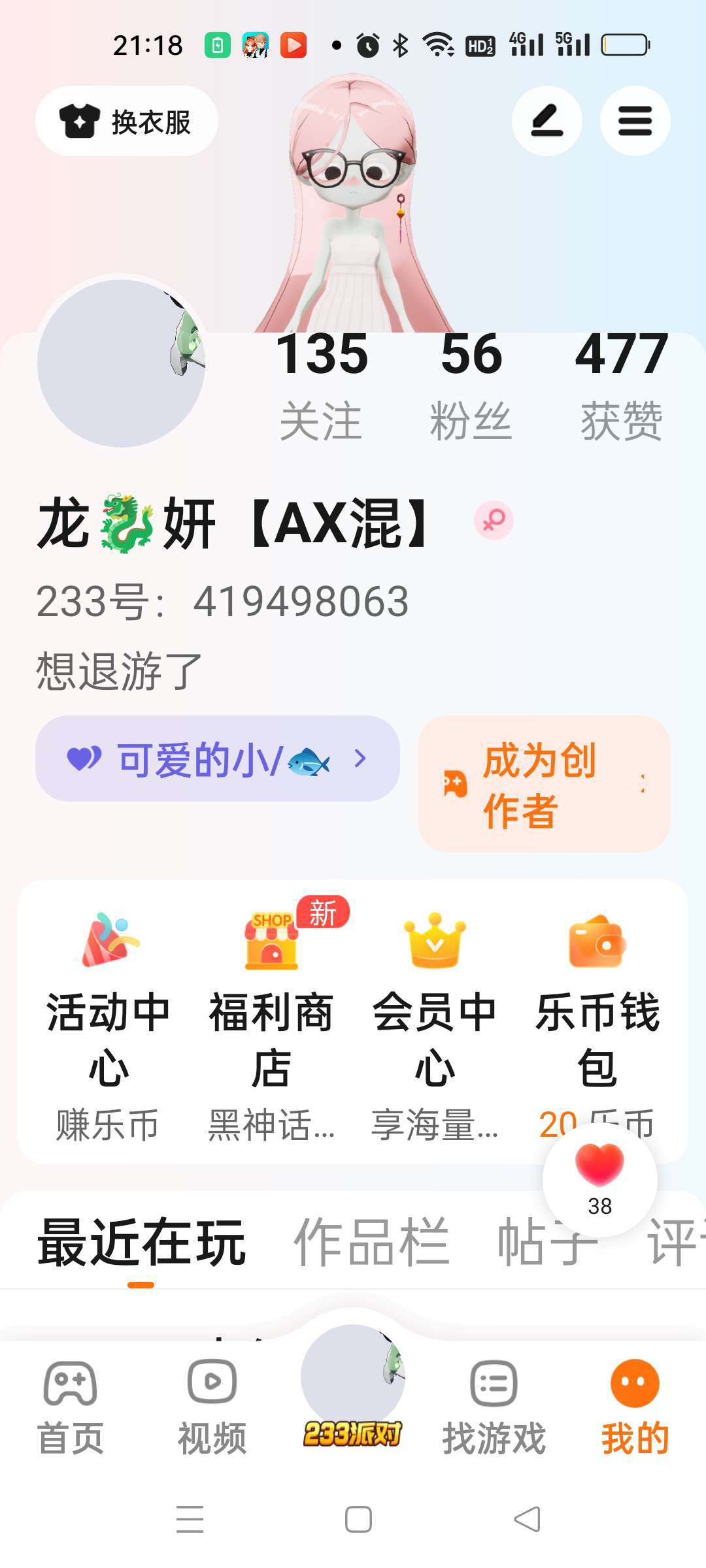The image size is (706, 1568).
Task: View the 56 粉丝 followers list
Action: (x=471, y=385)
